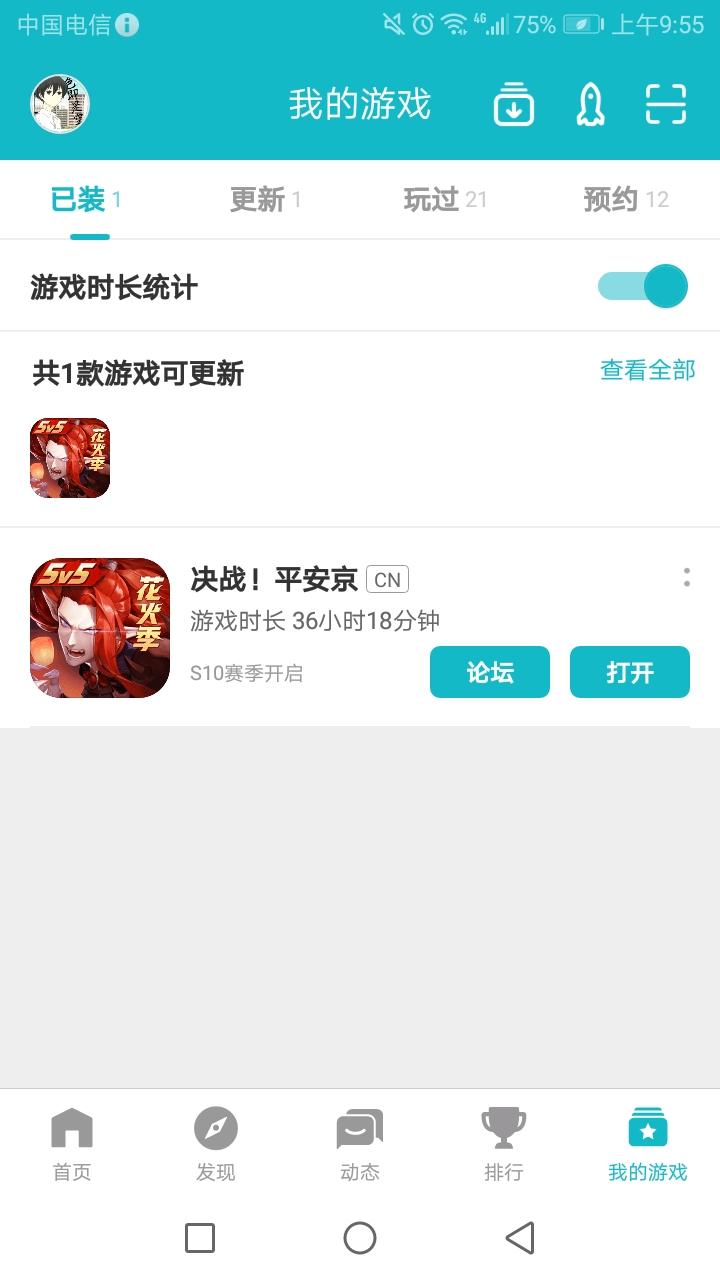Open the 排行 rankings tab
Viewport: 720px width, 1280px height.
(x=504, y=1145)
